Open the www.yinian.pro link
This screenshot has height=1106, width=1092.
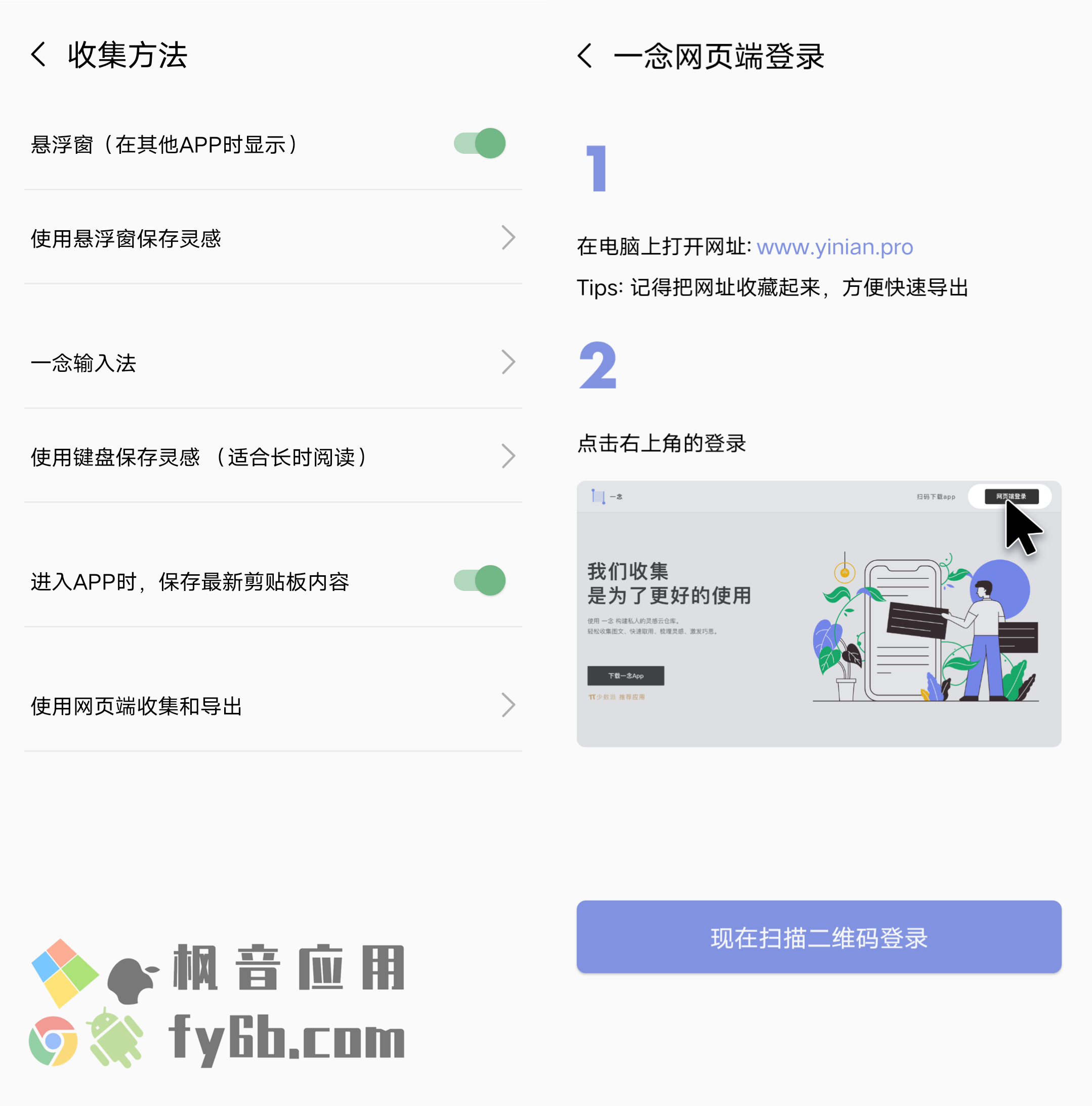[834, 247]
